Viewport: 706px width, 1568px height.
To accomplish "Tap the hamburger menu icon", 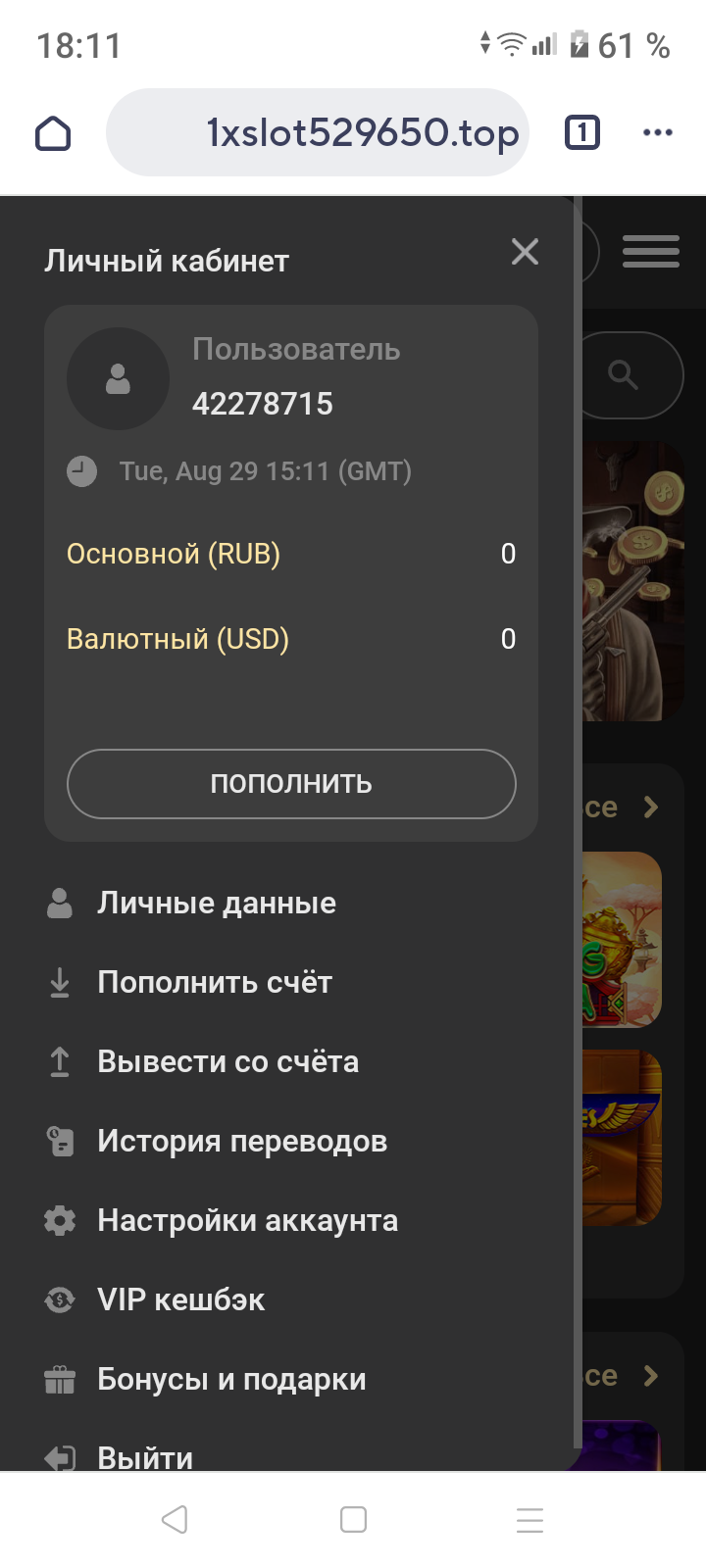I will 651,252.
